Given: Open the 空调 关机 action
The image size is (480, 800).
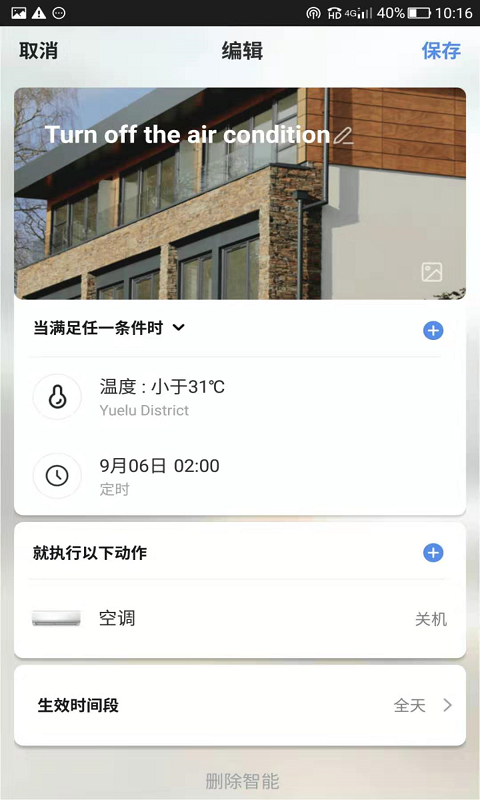Looking at the screenshot, I should (240, 618).
